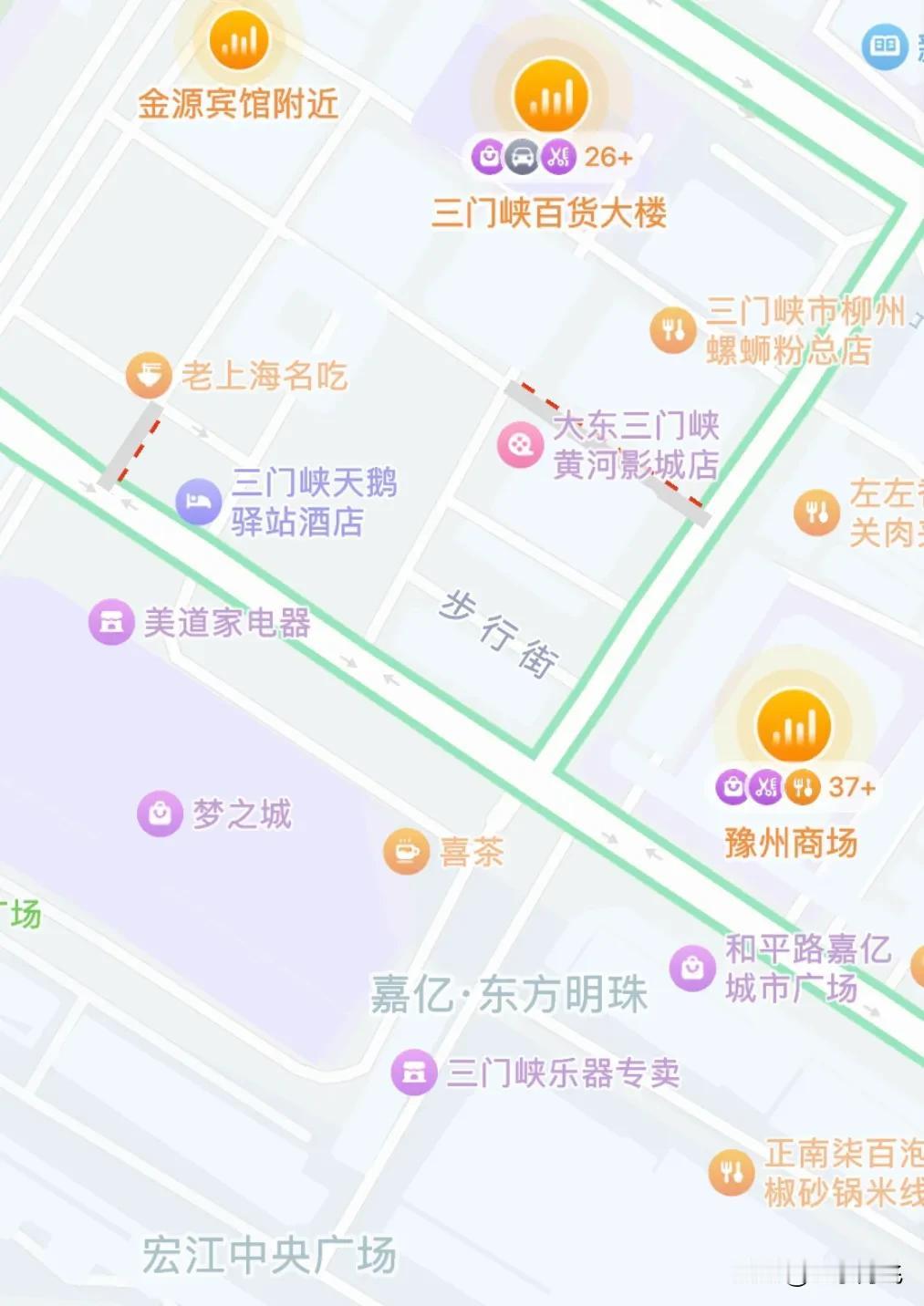
Task: Click the restaurant icon for 三门峡市柳州螺蛳粉总店
Action: coord(672,328)
